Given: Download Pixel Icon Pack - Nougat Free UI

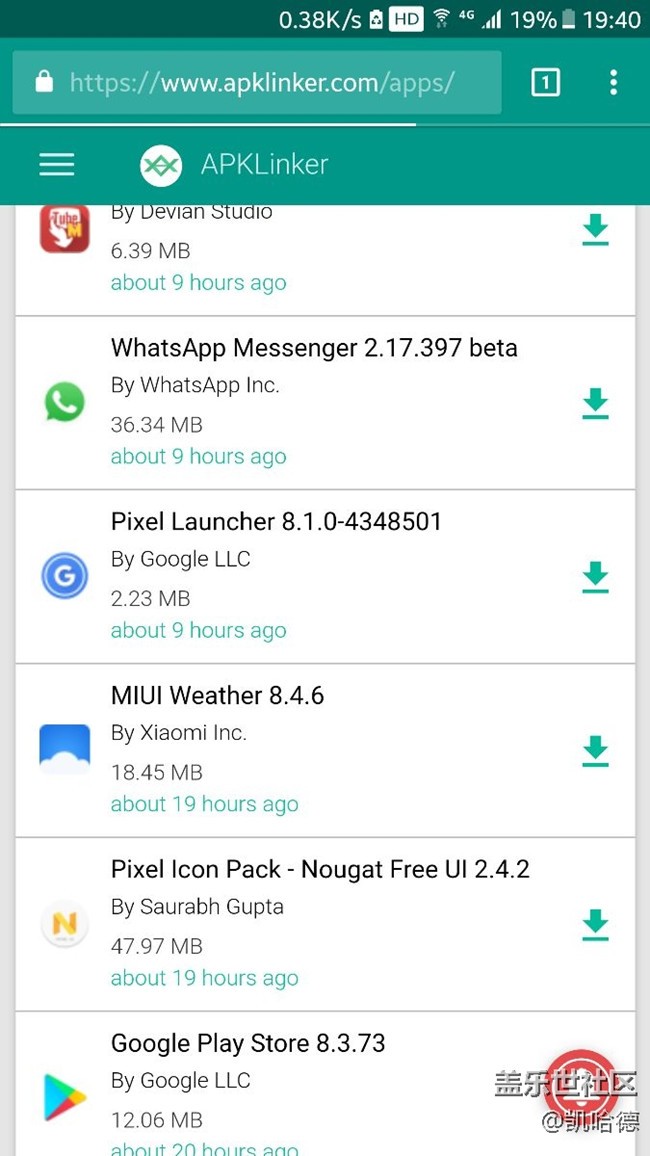Looking at the screenshot, I should click(595, 925).
